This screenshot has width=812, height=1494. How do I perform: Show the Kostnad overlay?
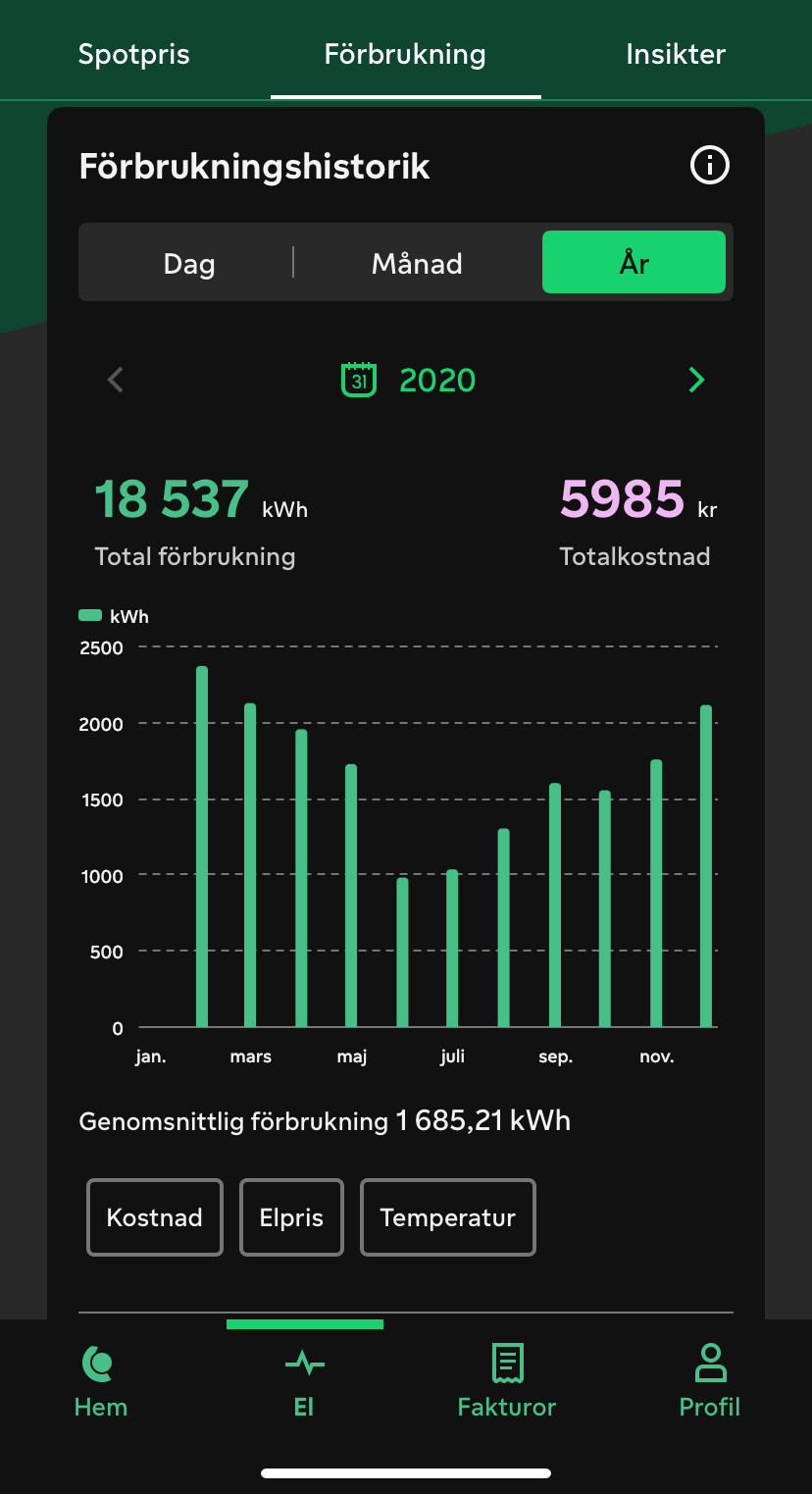tap(155, 1217)
